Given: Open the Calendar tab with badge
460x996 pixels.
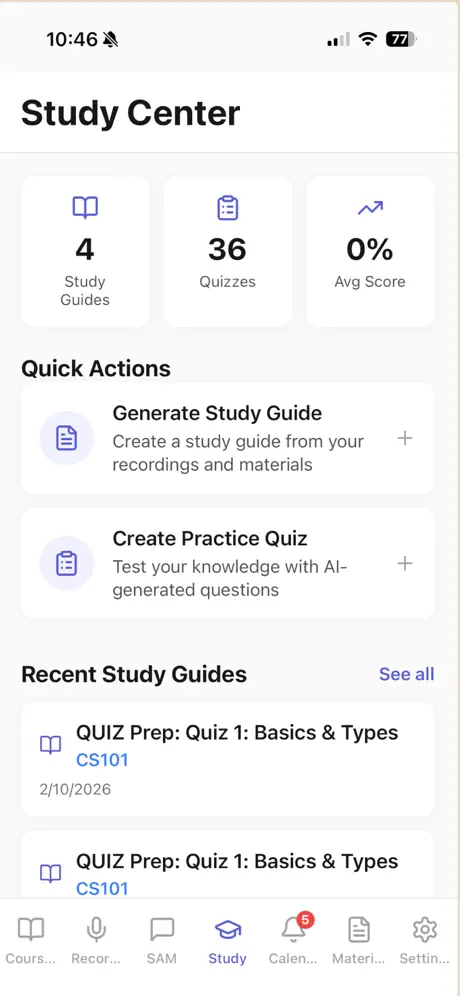Looking at the screenshot, I should 294,941.
